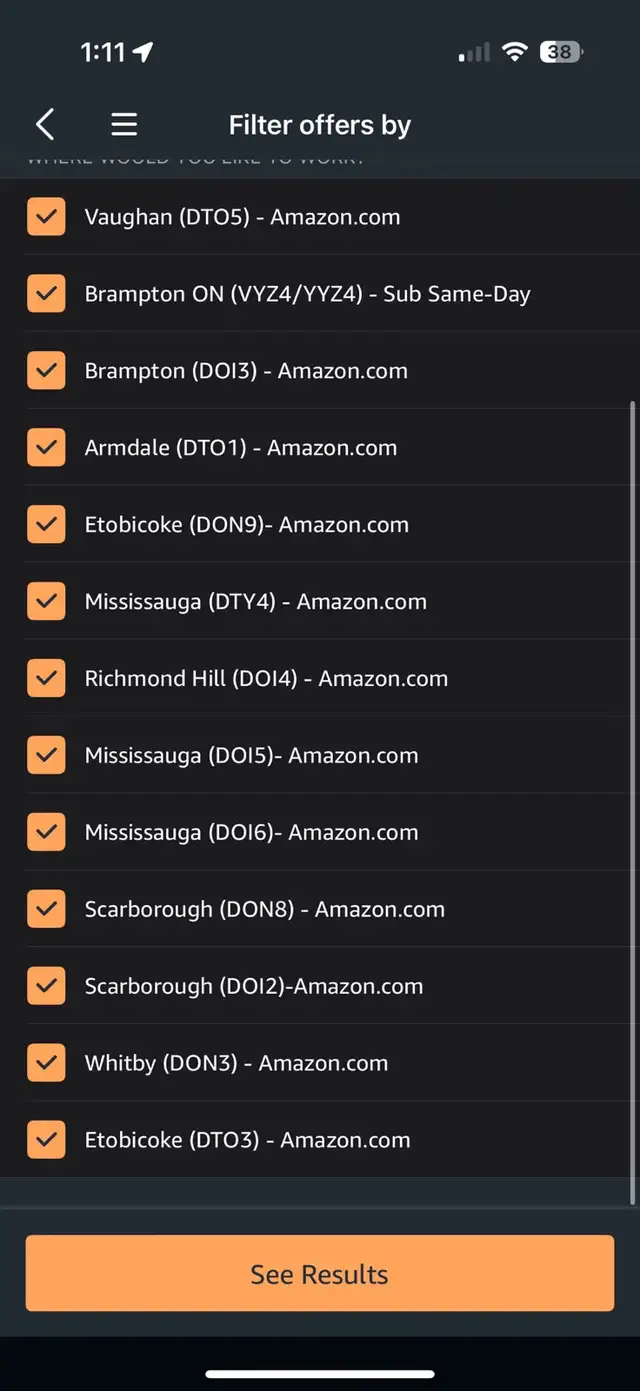This screenshot has width=640, height=1391.
Task: Toggle Scarborough (DON8) checkbox
Action: click(46, 910)
